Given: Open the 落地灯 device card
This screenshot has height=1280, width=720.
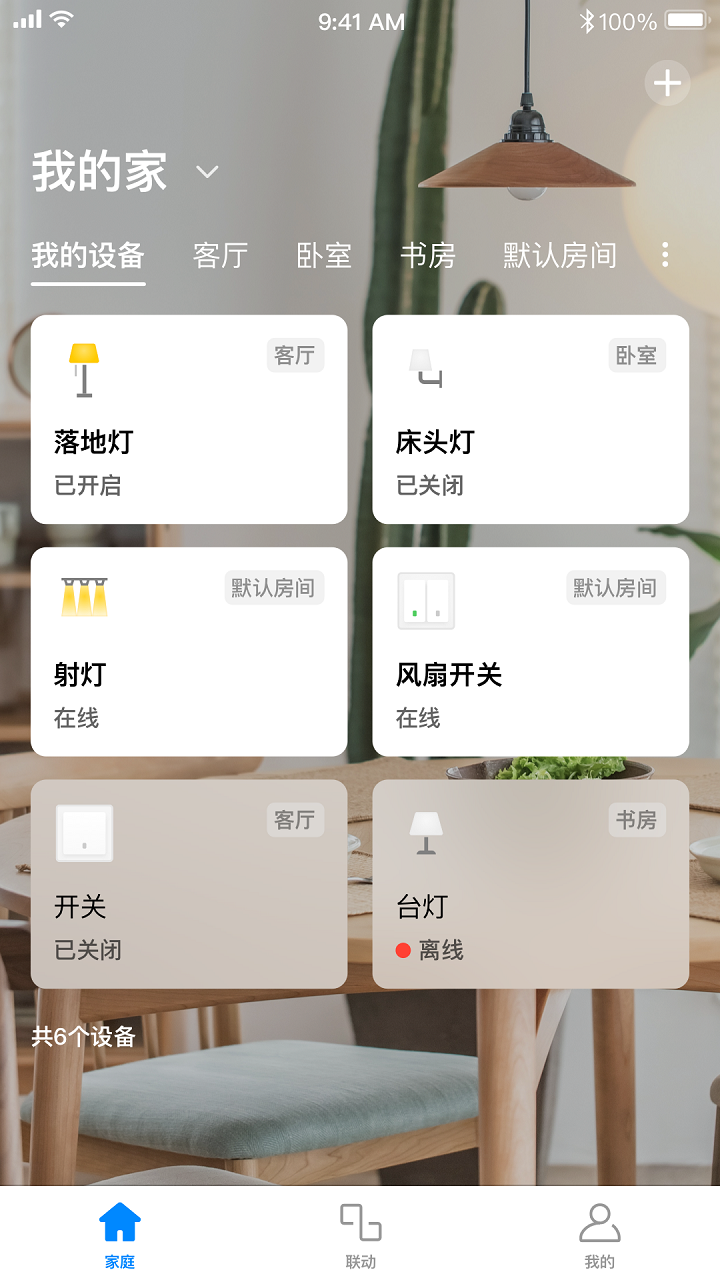Looking at the screenshot, I should 189,419.
